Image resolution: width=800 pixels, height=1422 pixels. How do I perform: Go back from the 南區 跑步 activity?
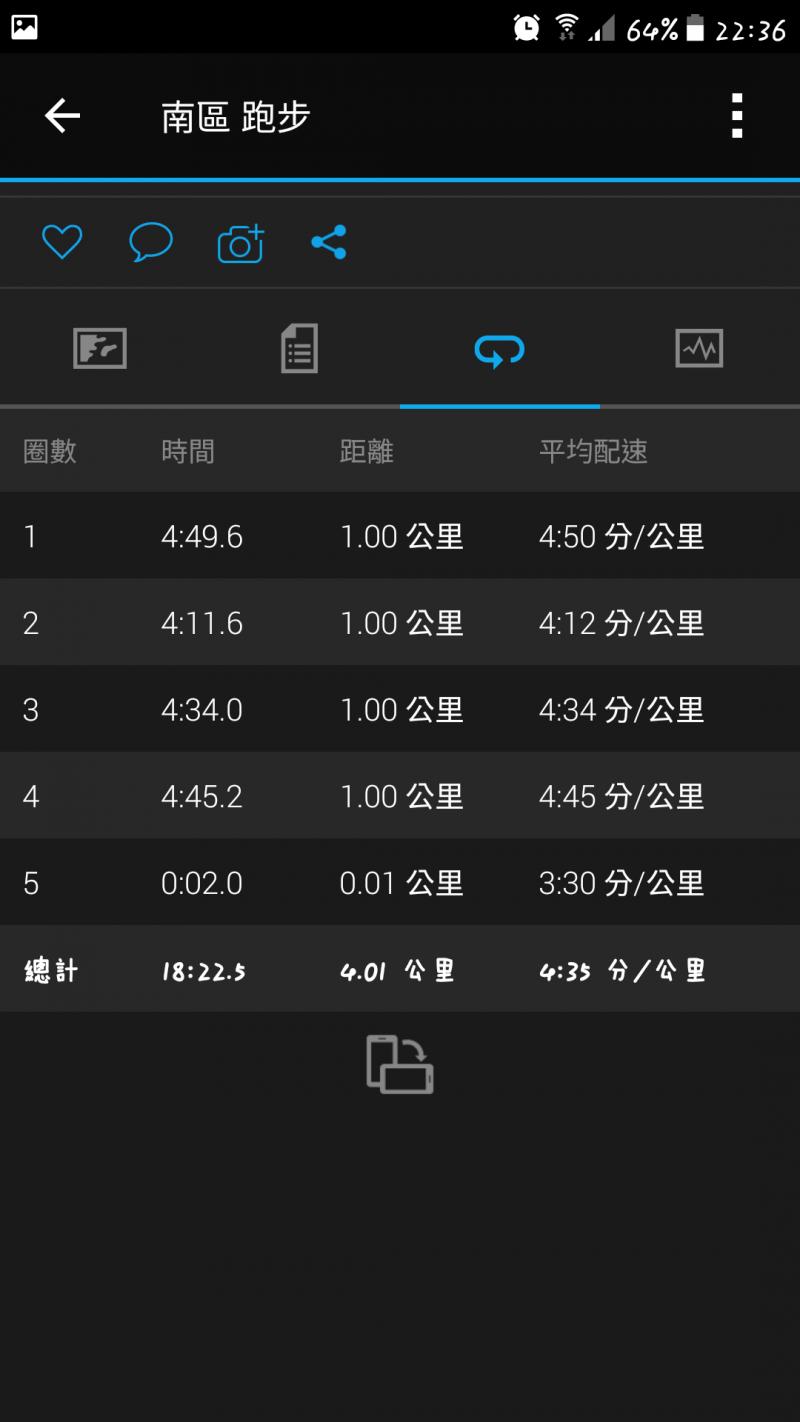62,117
